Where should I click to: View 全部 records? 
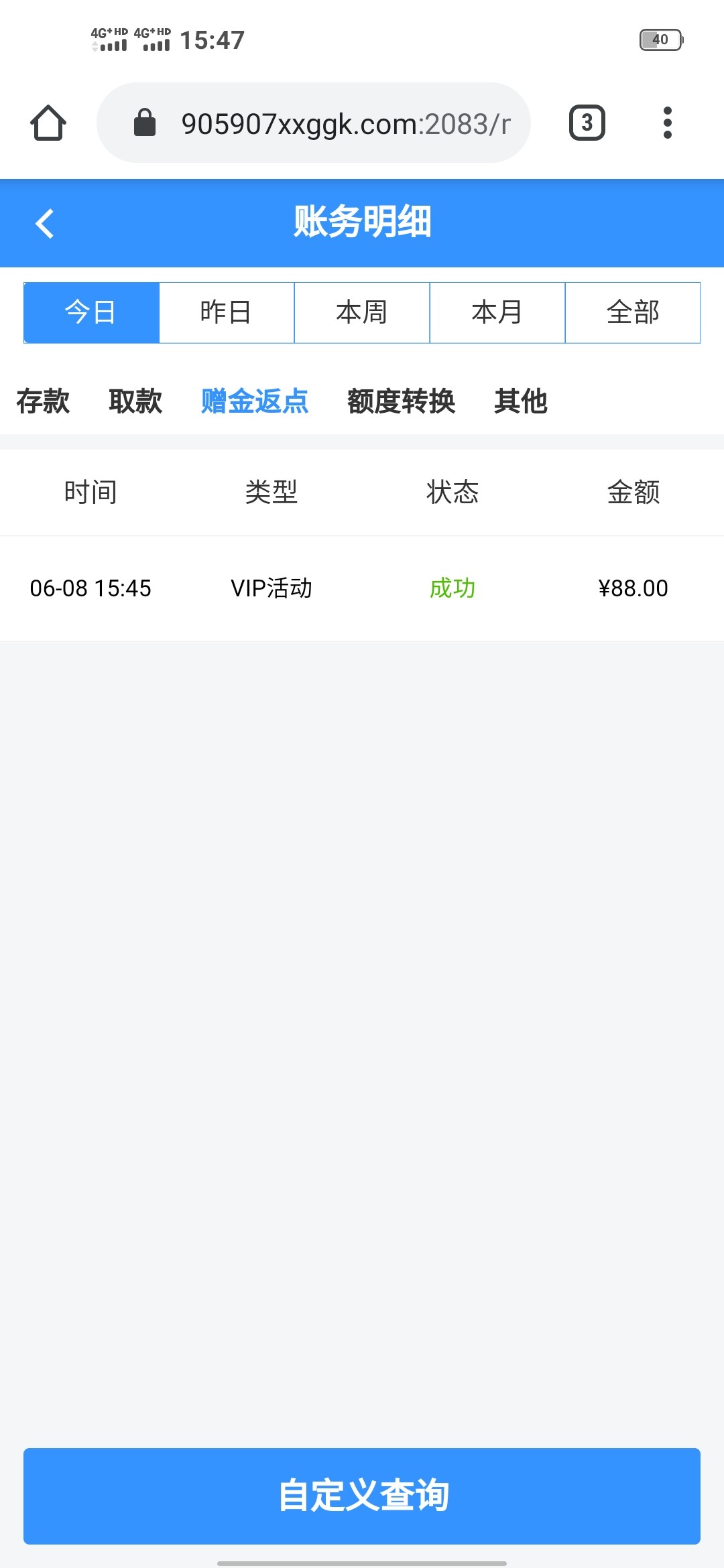(x=633, y=313)
